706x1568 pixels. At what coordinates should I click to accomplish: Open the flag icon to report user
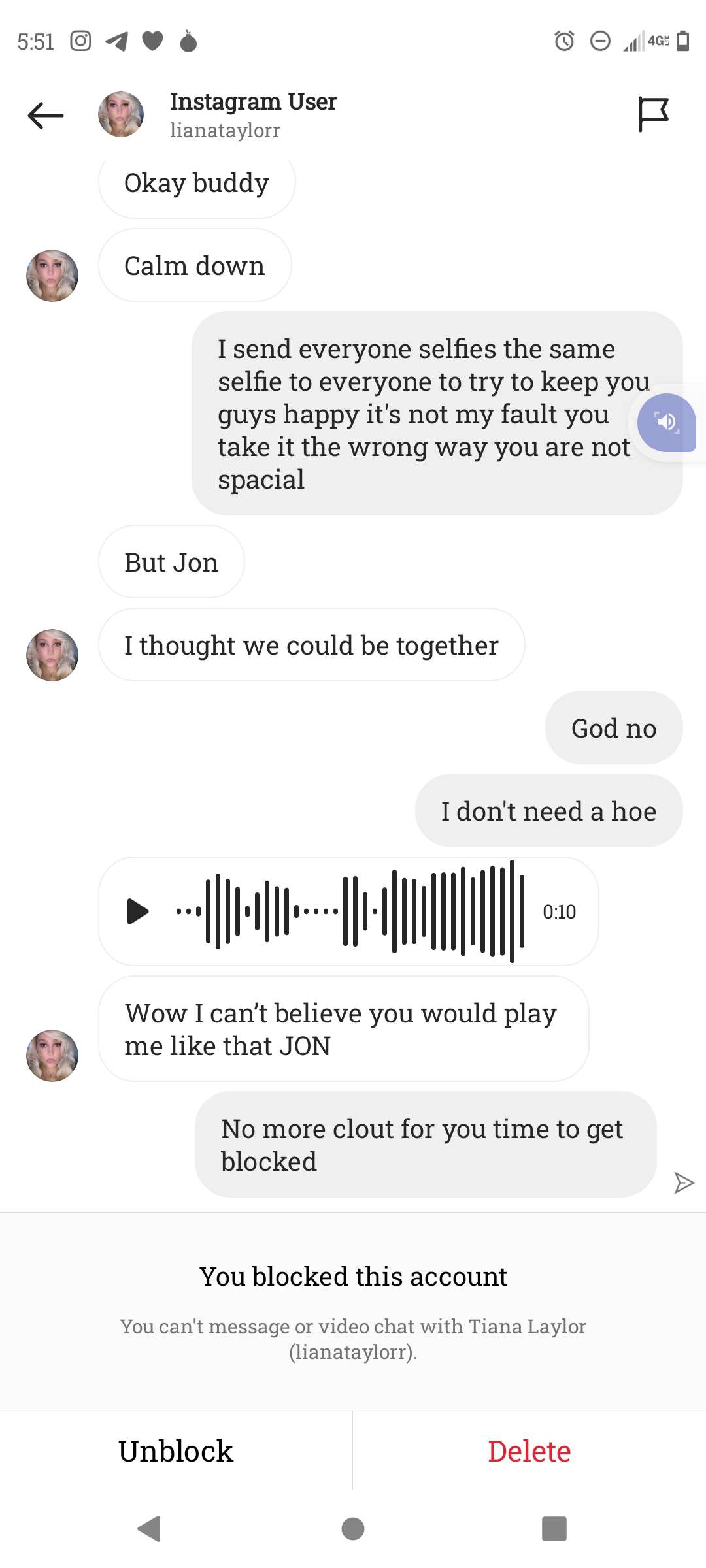(x=653, y=114)
